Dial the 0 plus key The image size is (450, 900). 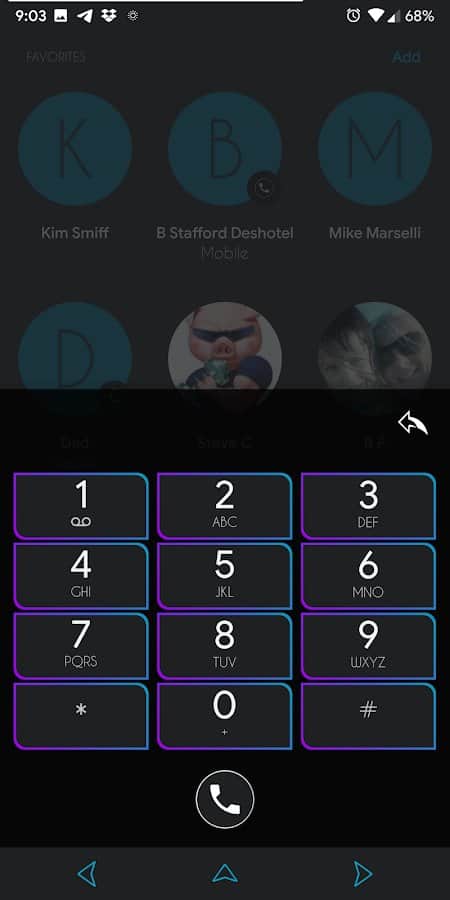point(224,716)
